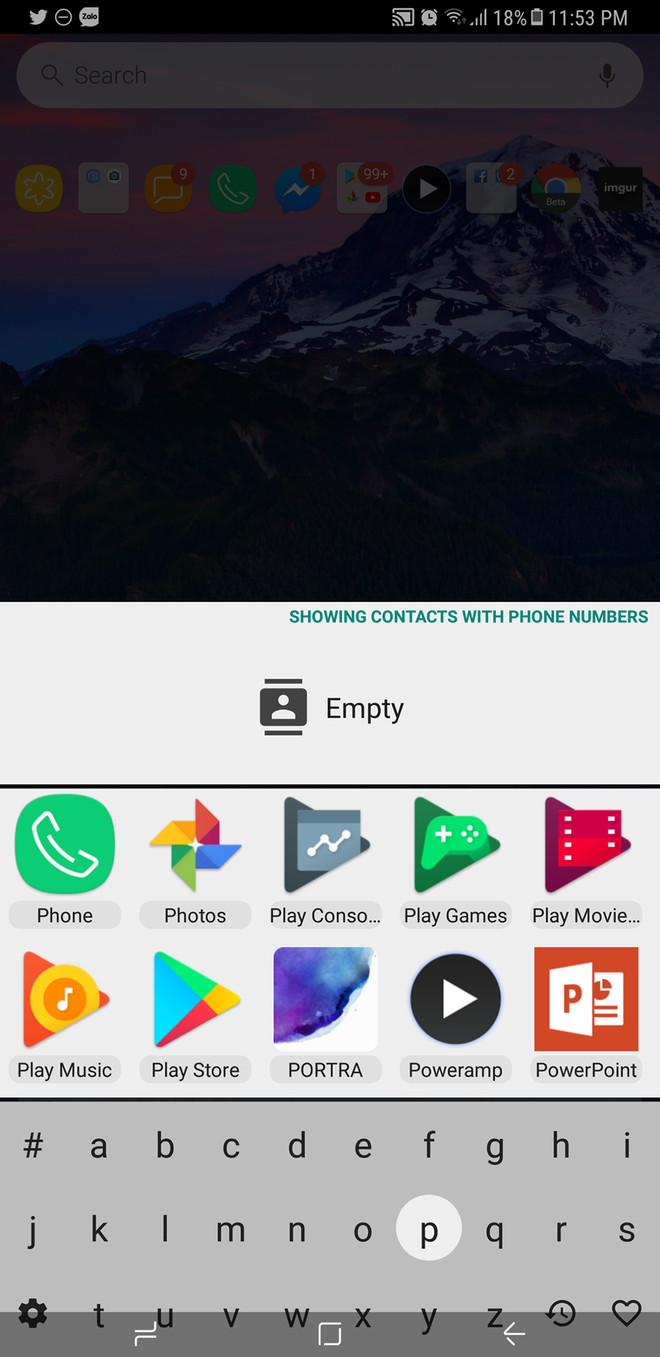Viewport: 660px width, 1357px height.
Task: Start voice search with microphone icon
Action: point(606,75)
